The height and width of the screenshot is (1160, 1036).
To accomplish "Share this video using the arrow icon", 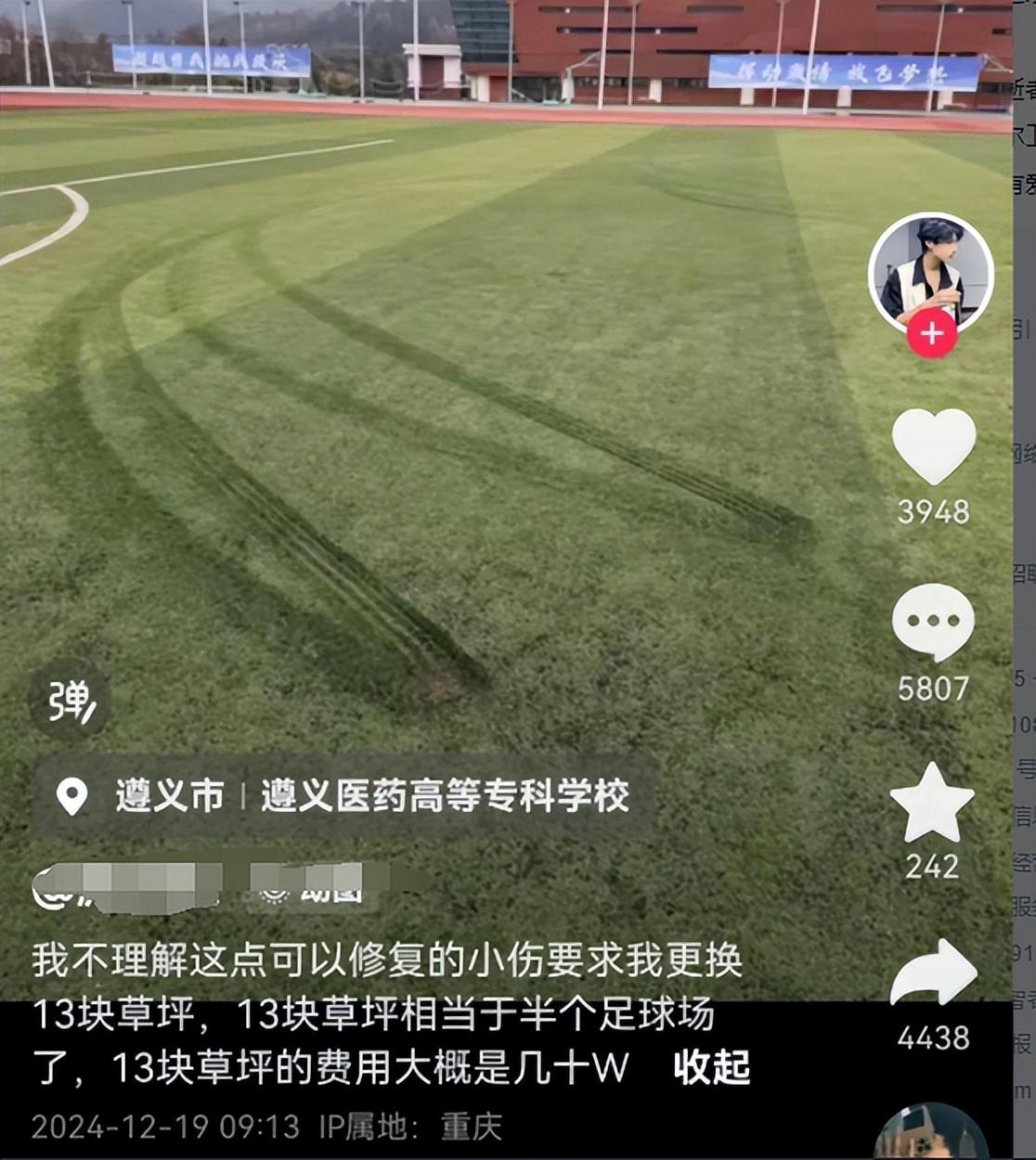I will [933, 973].
